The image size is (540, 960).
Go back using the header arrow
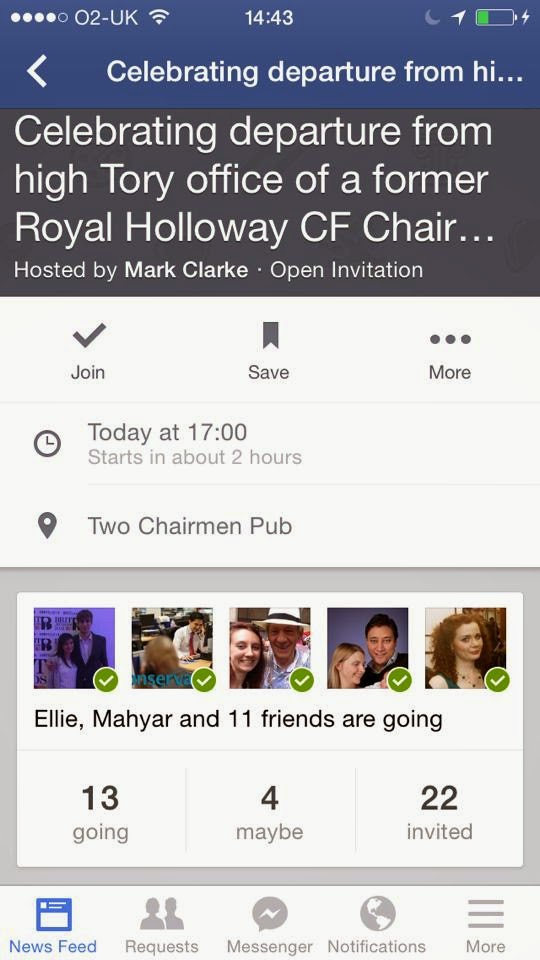[37, 72]
